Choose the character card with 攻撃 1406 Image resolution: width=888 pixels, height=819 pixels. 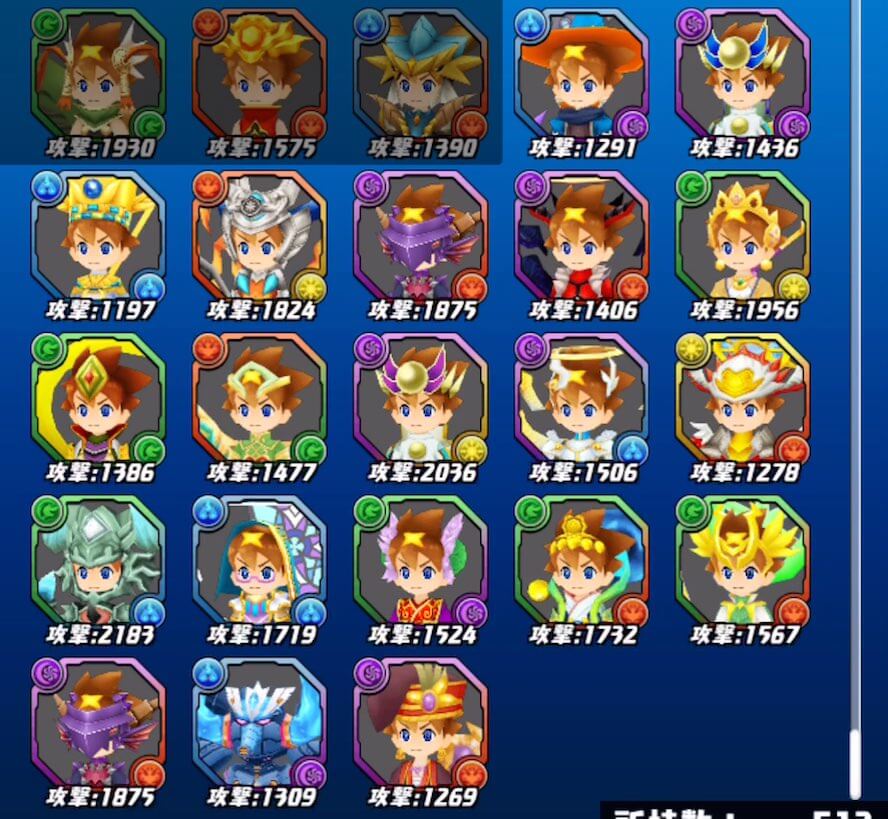pyautogui.click(x=581, y=237)
